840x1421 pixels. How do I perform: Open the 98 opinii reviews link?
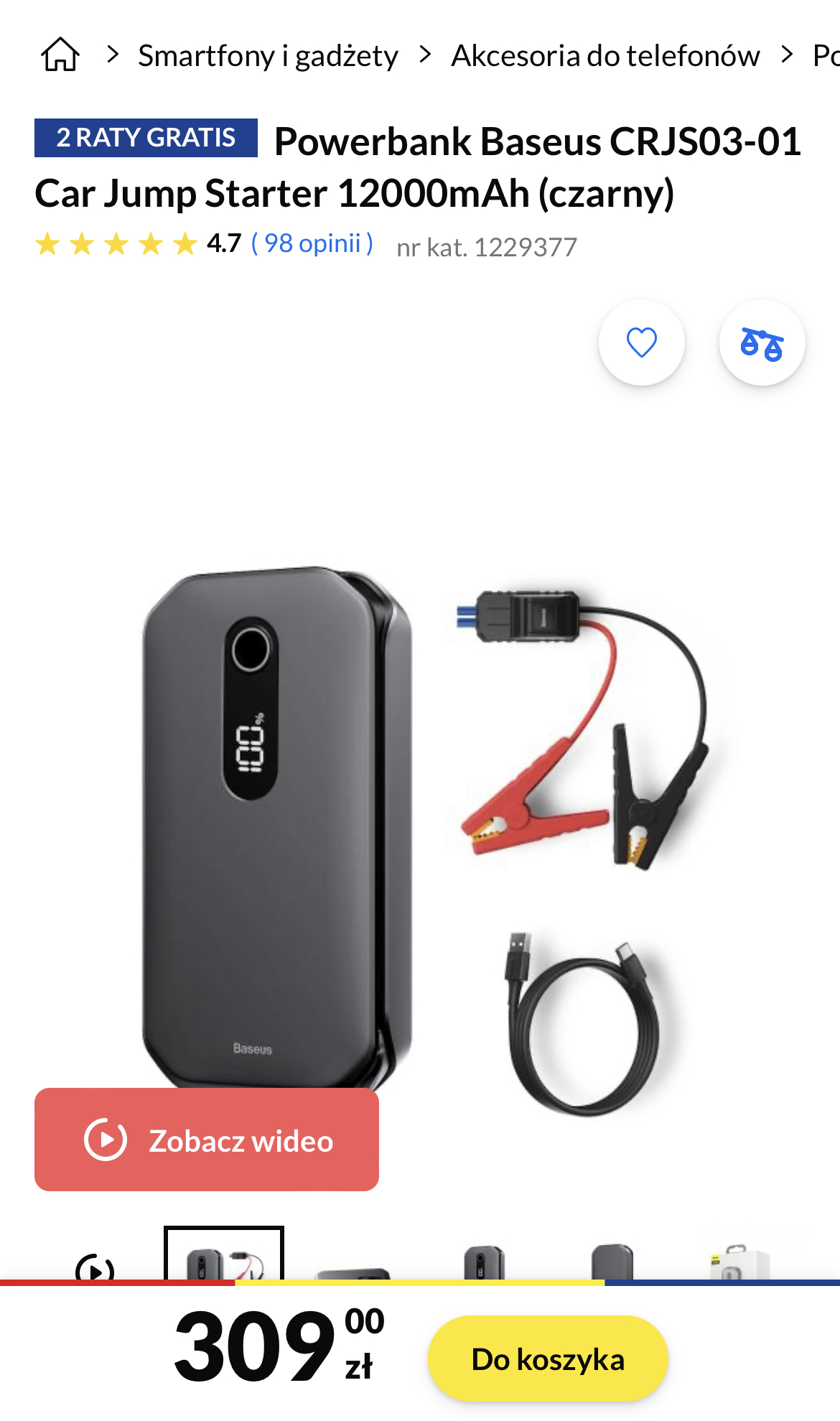click(312, 243)
